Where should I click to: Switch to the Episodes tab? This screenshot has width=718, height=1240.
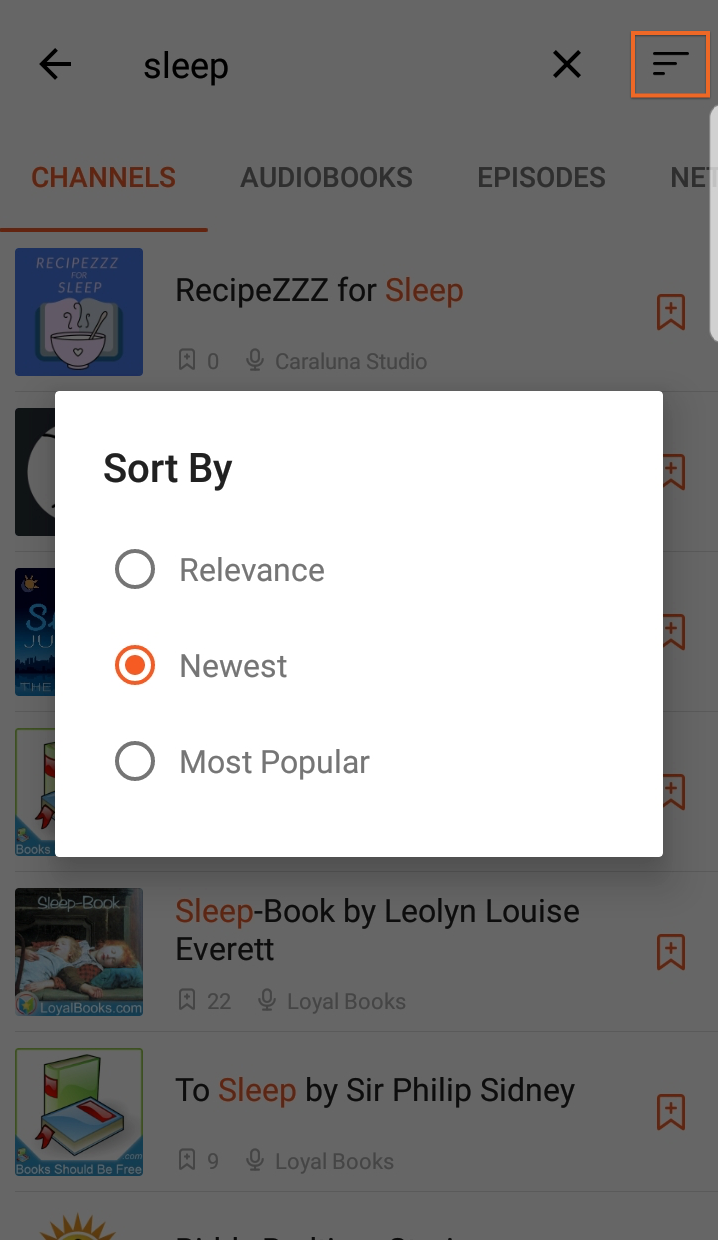point(541,178)
